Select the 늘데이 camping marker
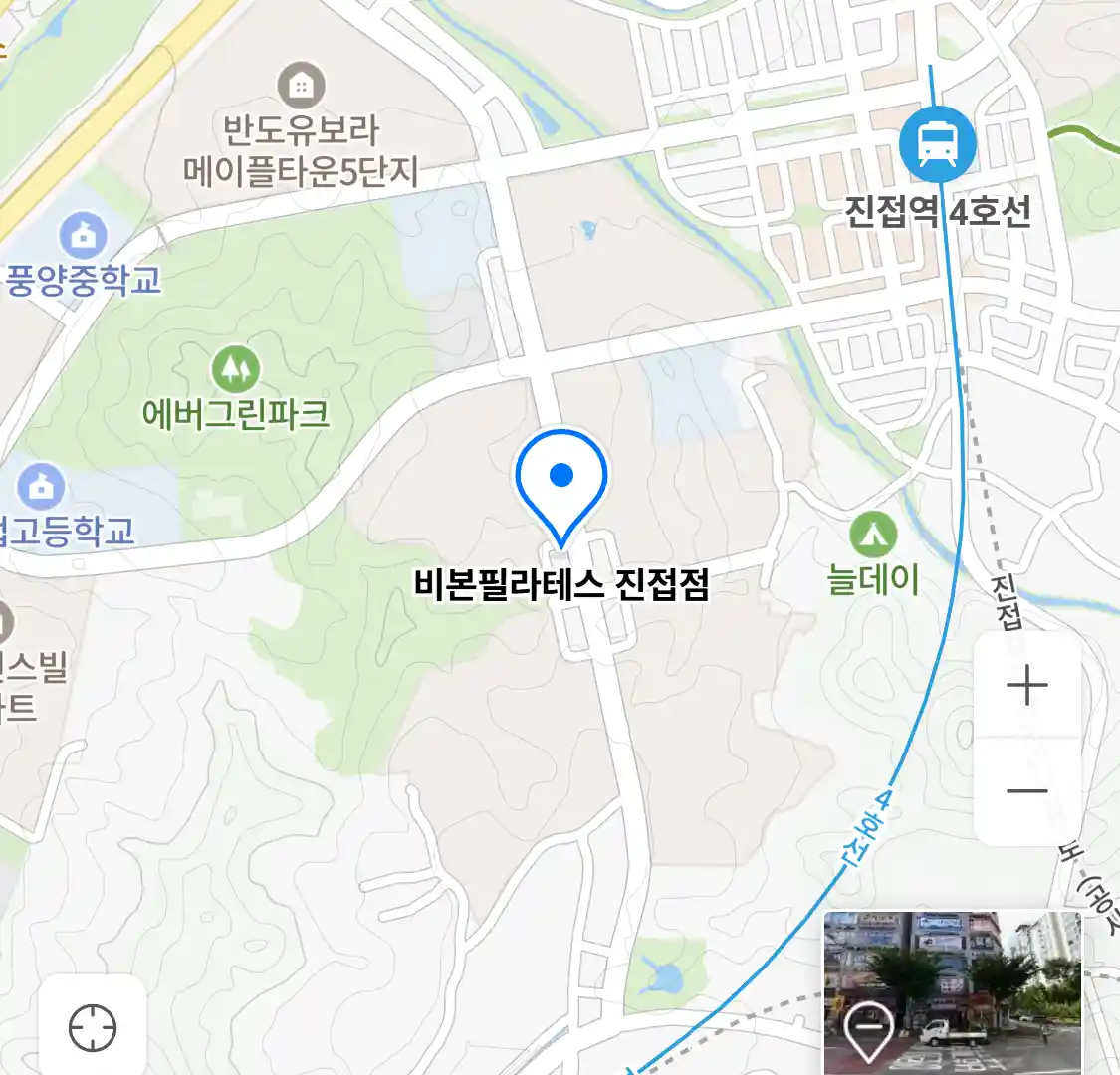Screen dimensions: 1120x1075 pos(873,537)
